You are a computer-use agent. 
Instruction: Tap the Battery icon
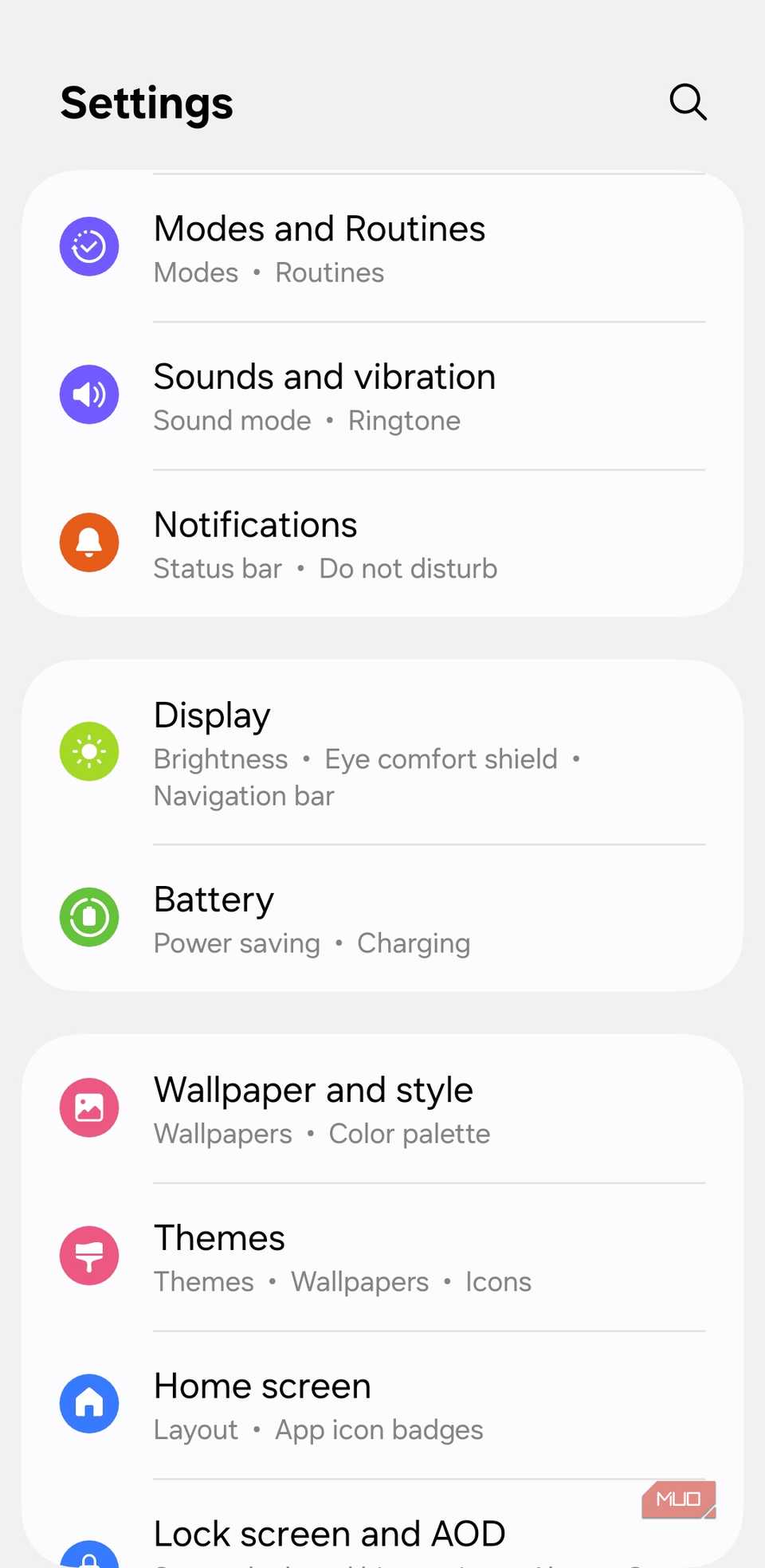(89, 917)
